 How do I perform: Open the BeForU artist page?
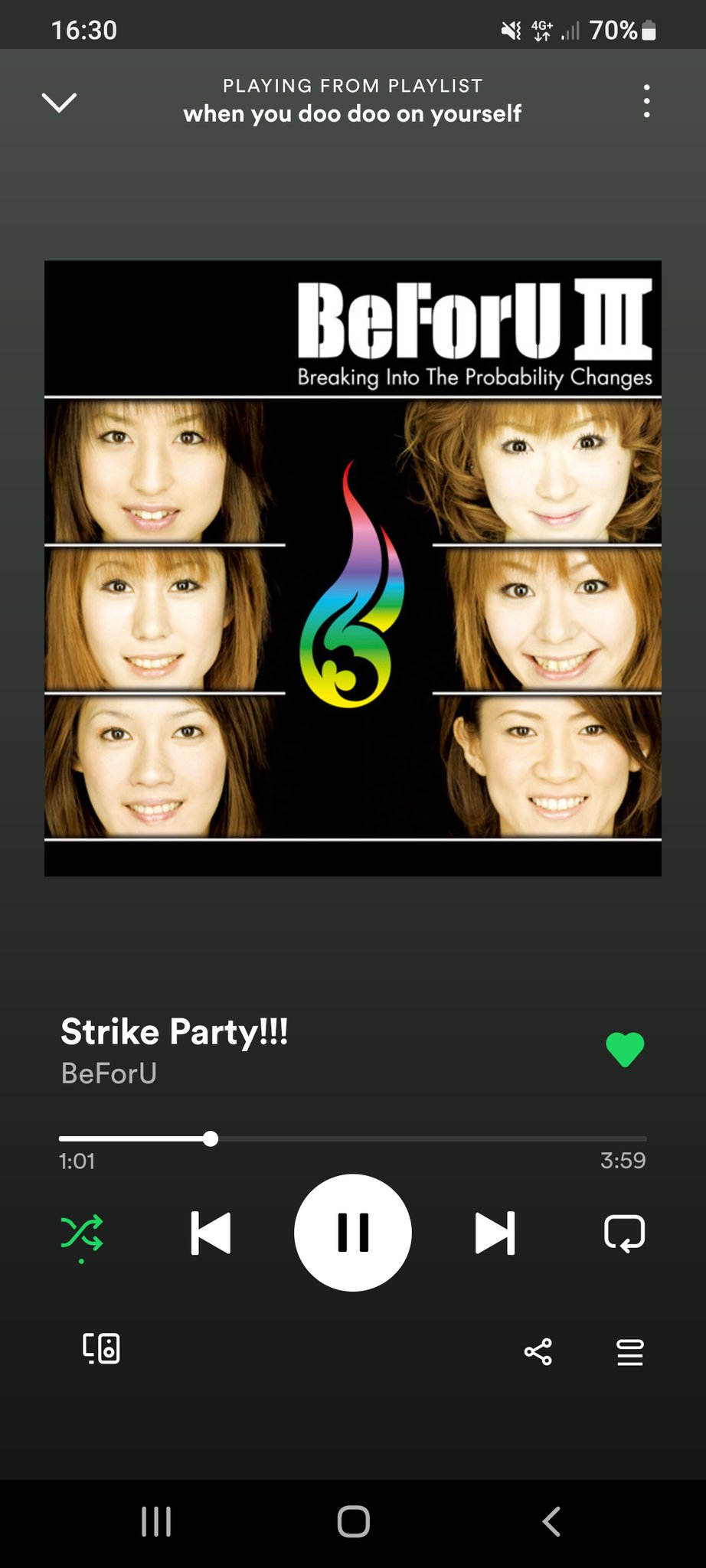pyautogui.click(x=109, y=1073)
